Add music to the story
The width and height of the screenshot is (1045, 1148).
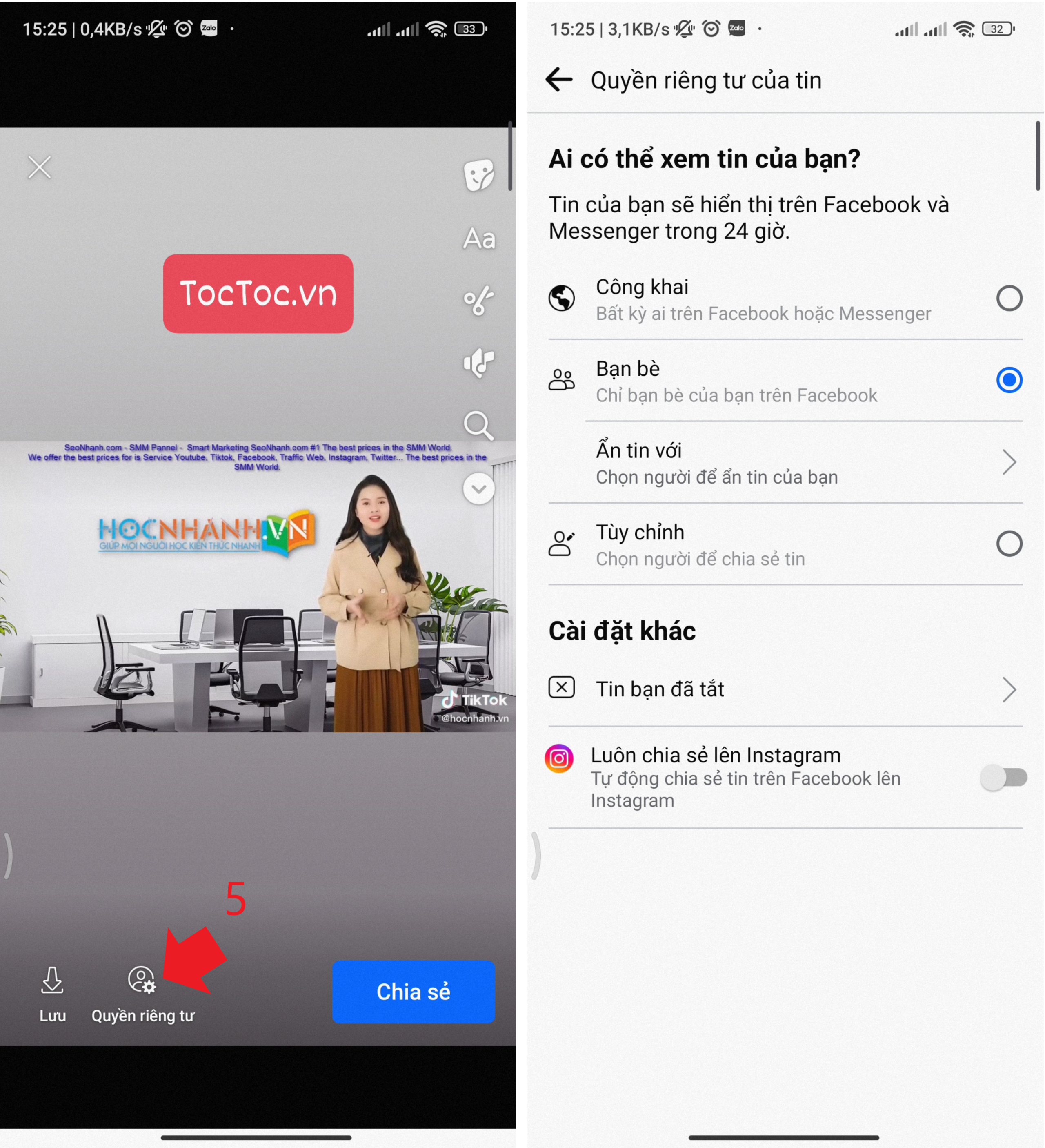tap(479, 363)
